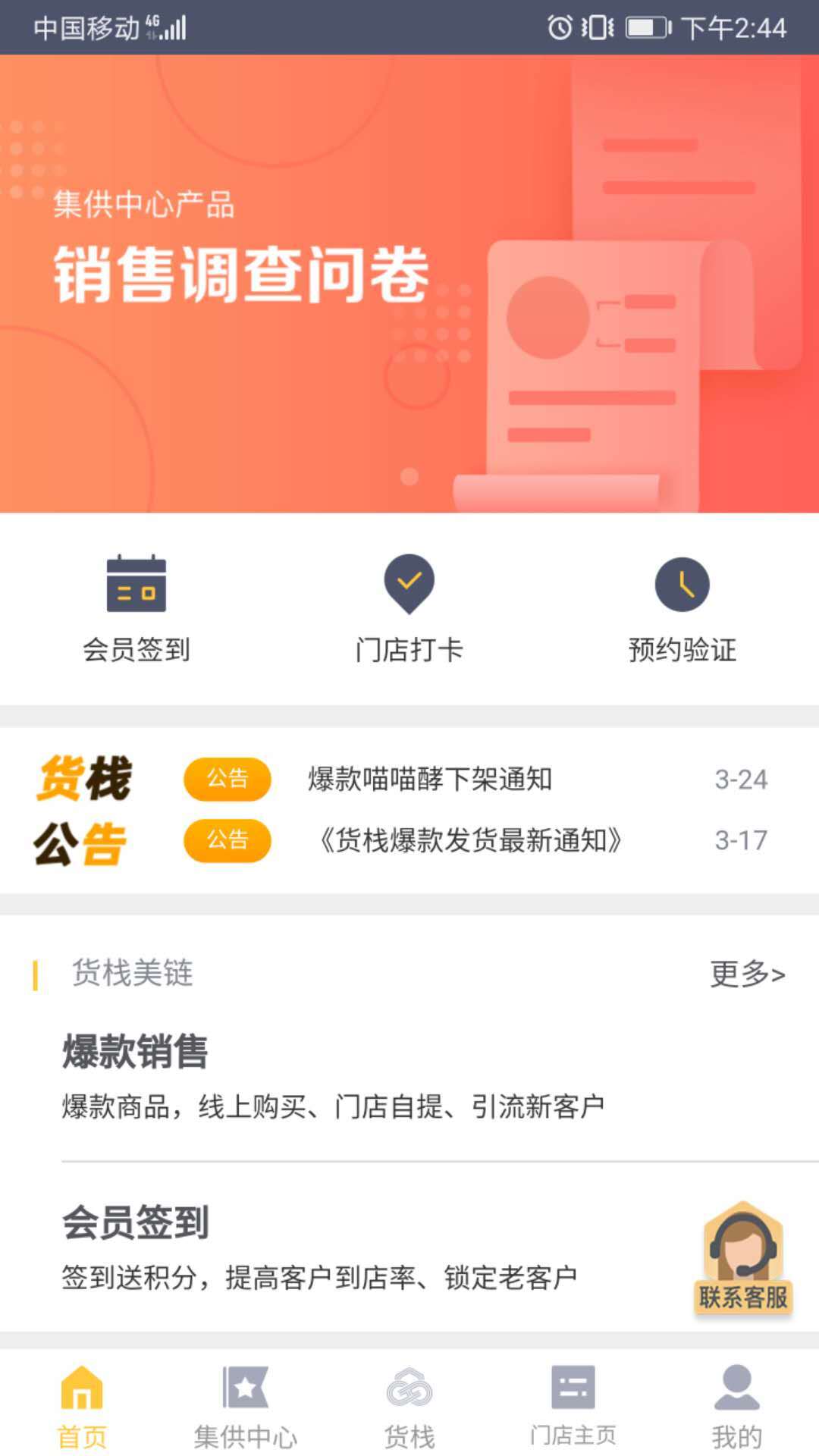Go to the 我的 profile tab
The height and width of the screenshot is (1456, 819).
pos(736,1405)
